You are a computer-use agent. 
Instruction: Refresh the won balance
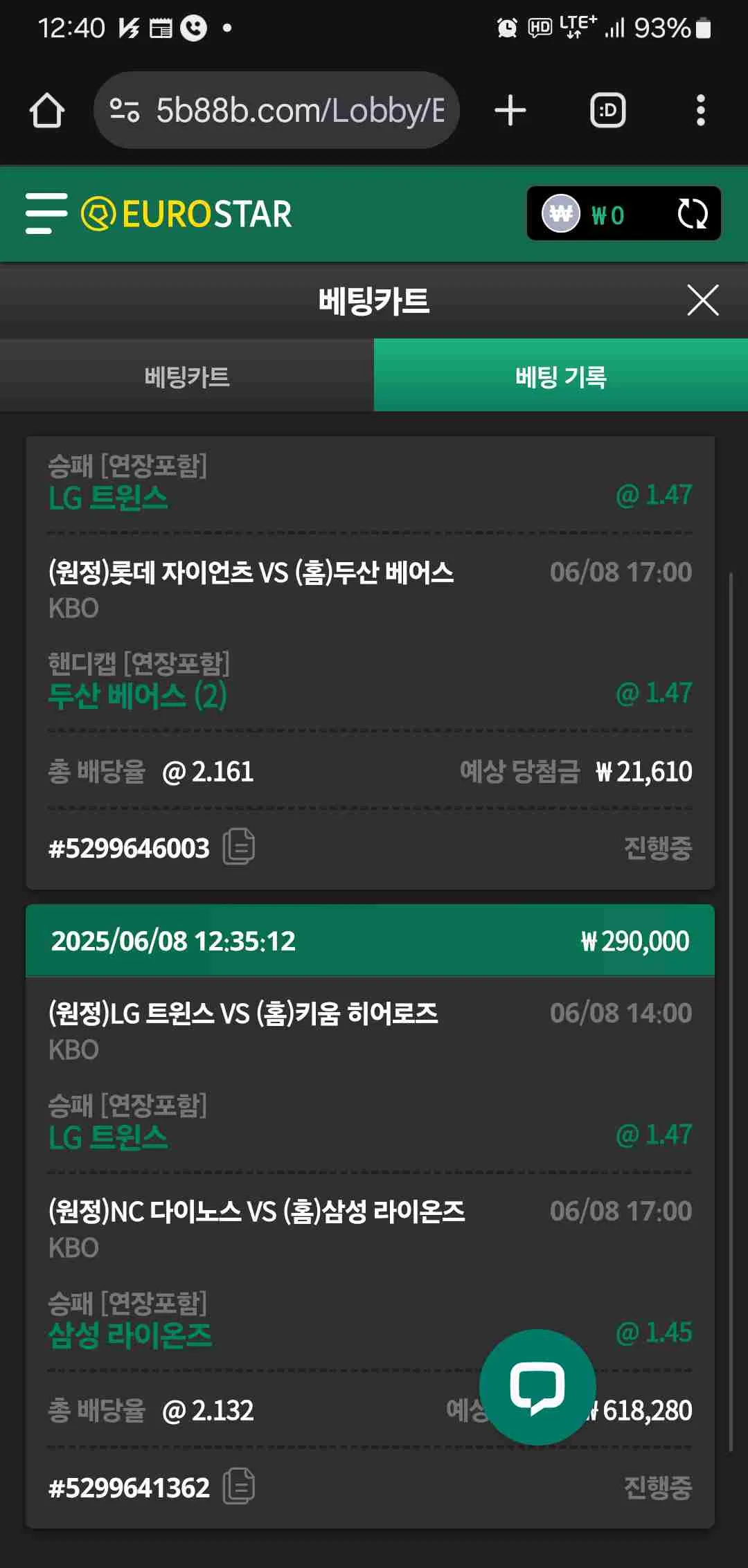tap(692, 214)
